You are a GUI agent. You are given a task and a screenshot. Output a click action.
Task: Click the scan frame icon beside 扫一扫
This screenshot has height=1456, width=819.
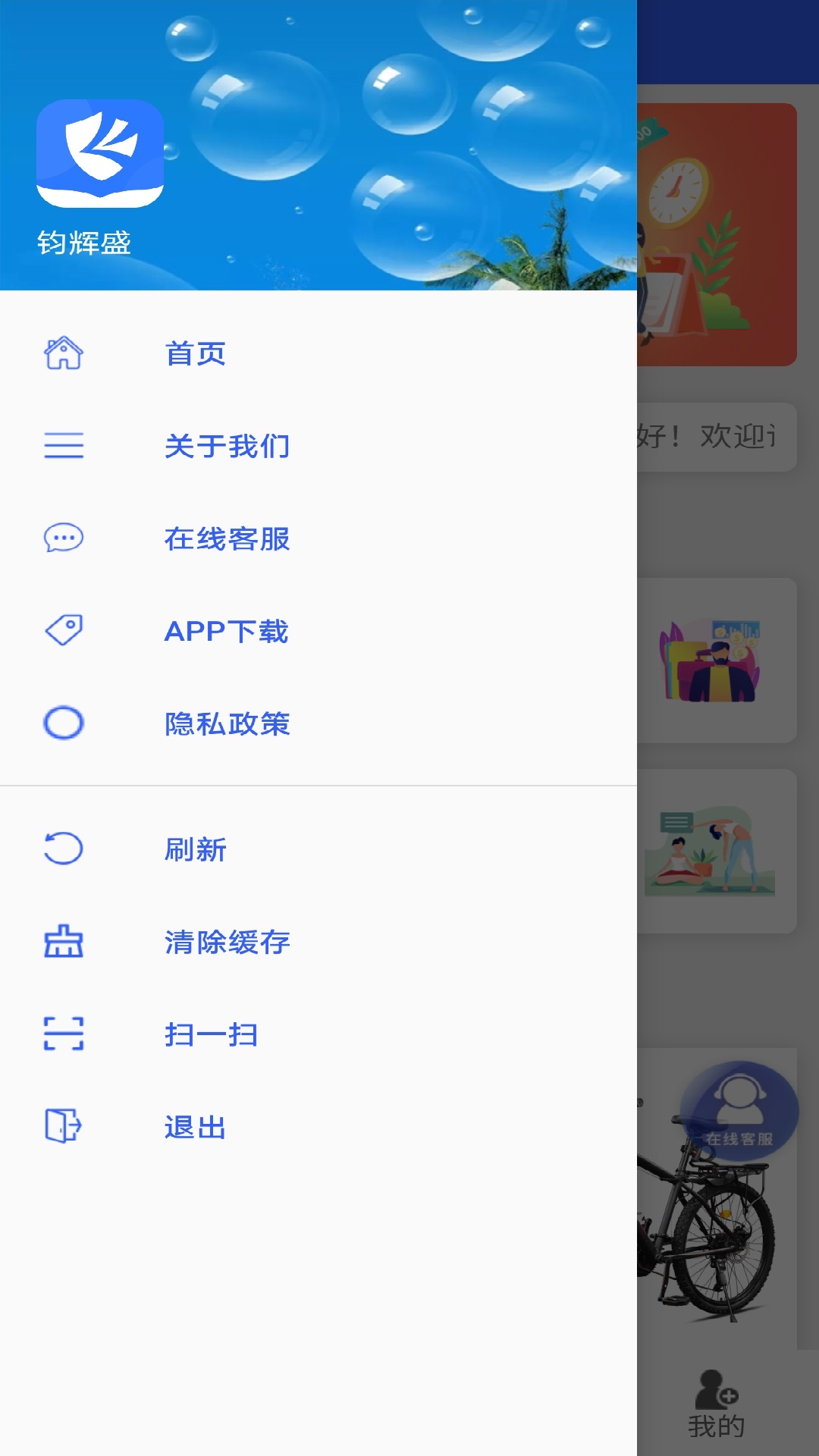63,1034
